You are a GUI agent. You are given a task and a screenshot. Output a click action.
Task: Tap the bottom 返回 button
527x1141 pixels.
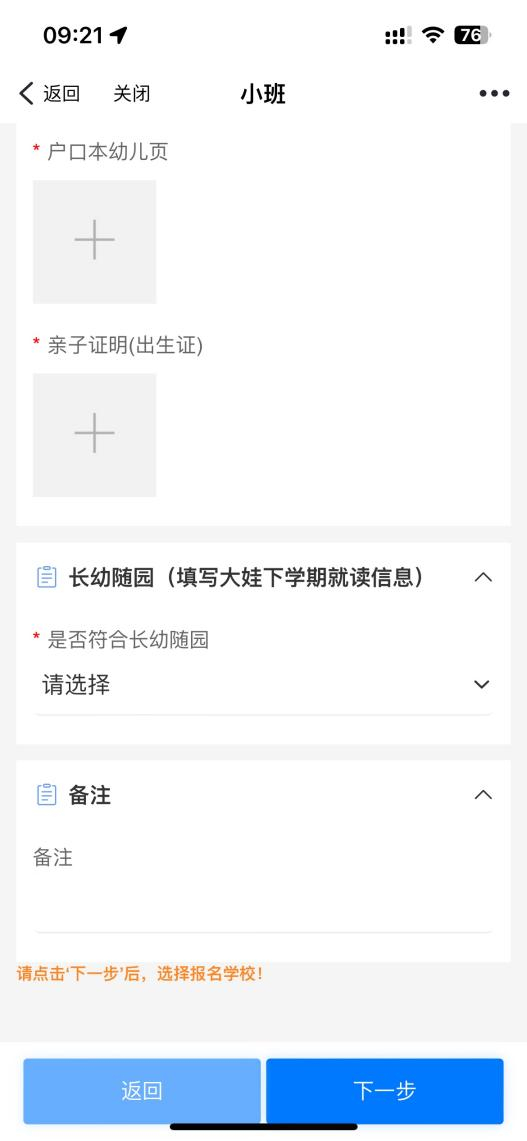tap(142, 1091)
